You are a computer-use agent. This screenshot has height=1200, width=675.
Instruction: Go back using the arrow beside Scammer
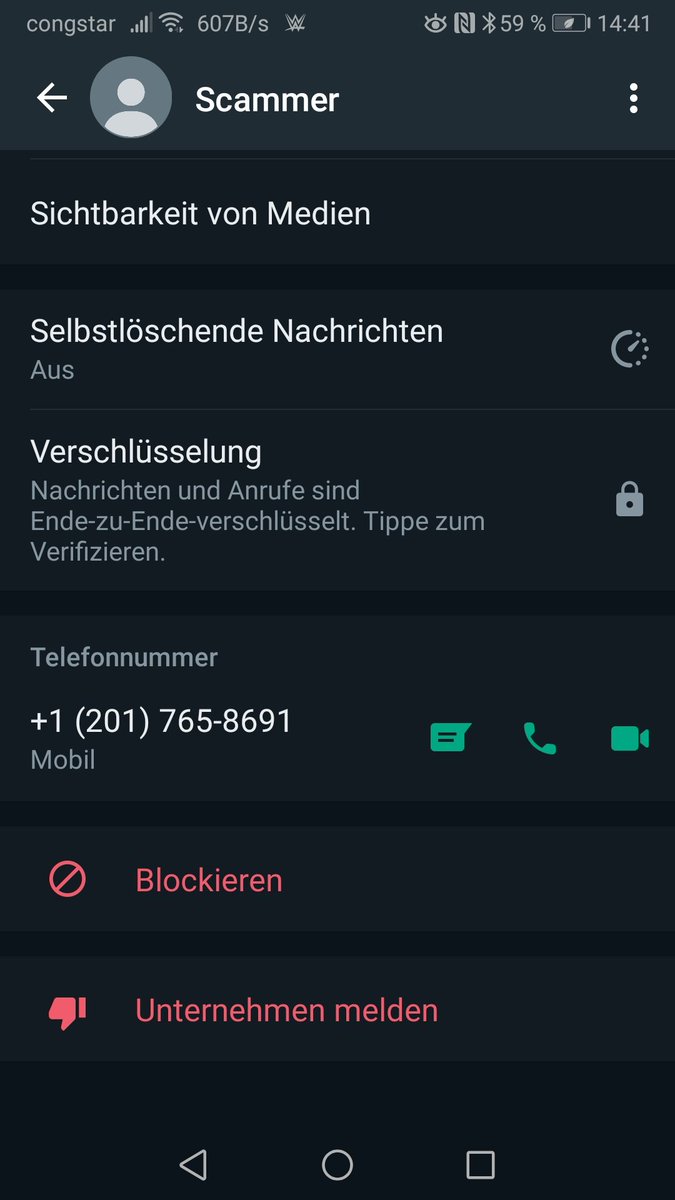coord(52,98)
